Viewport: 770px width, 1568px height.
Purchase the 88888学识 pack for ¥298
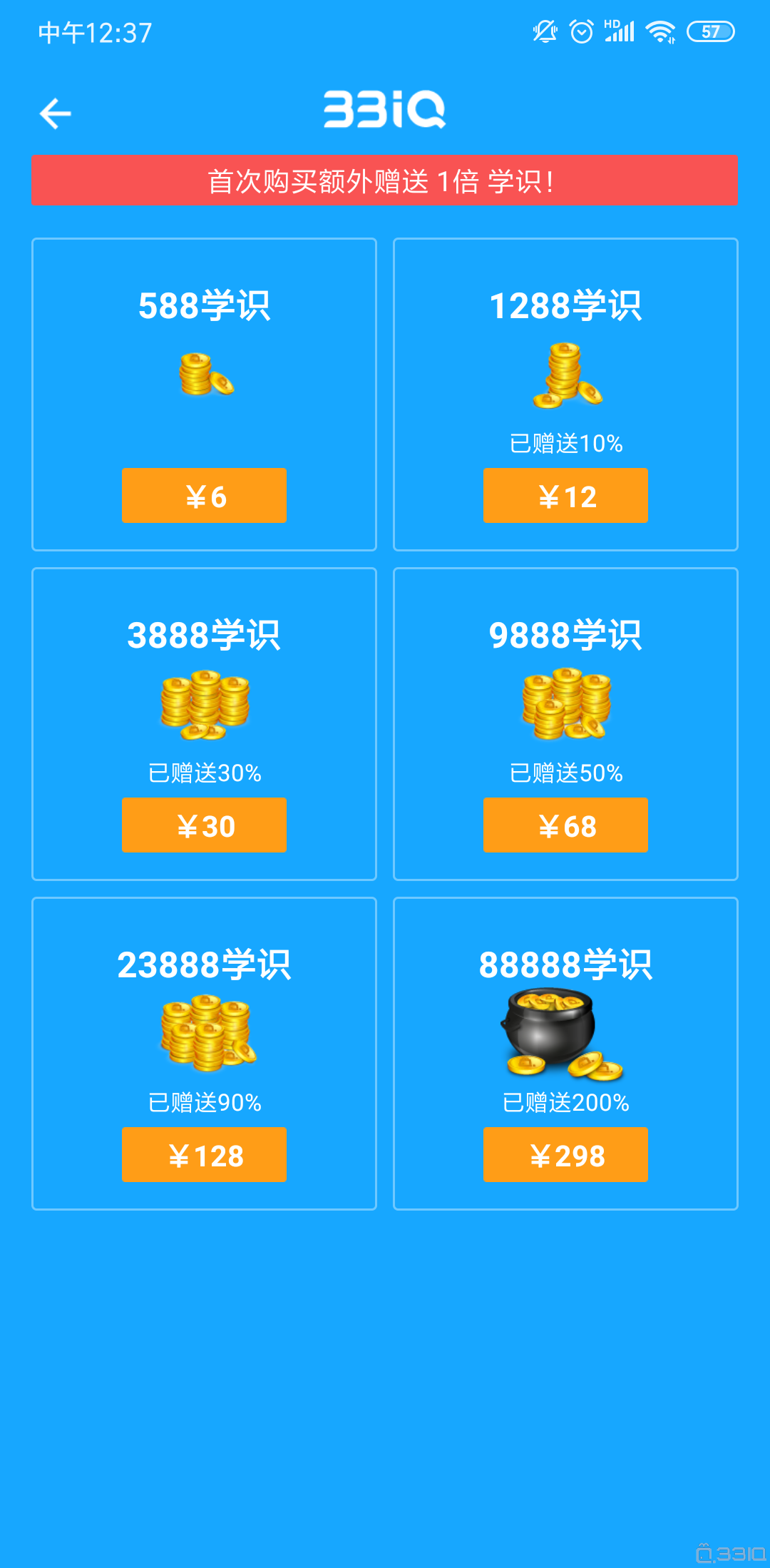click(x=565, y=1155)
